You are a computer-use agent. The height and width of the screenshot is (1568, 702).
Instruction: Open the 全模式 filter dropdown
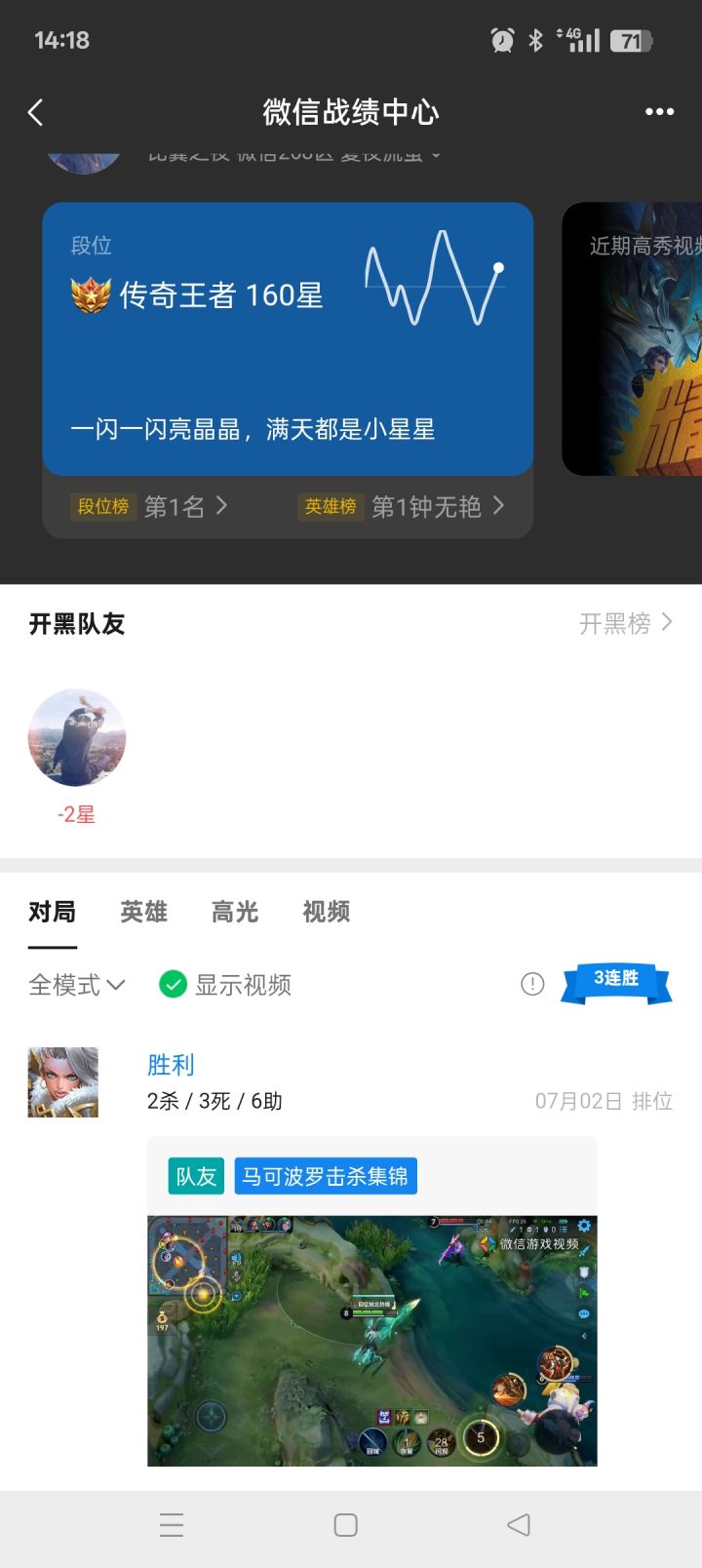(x=77, y=985)
